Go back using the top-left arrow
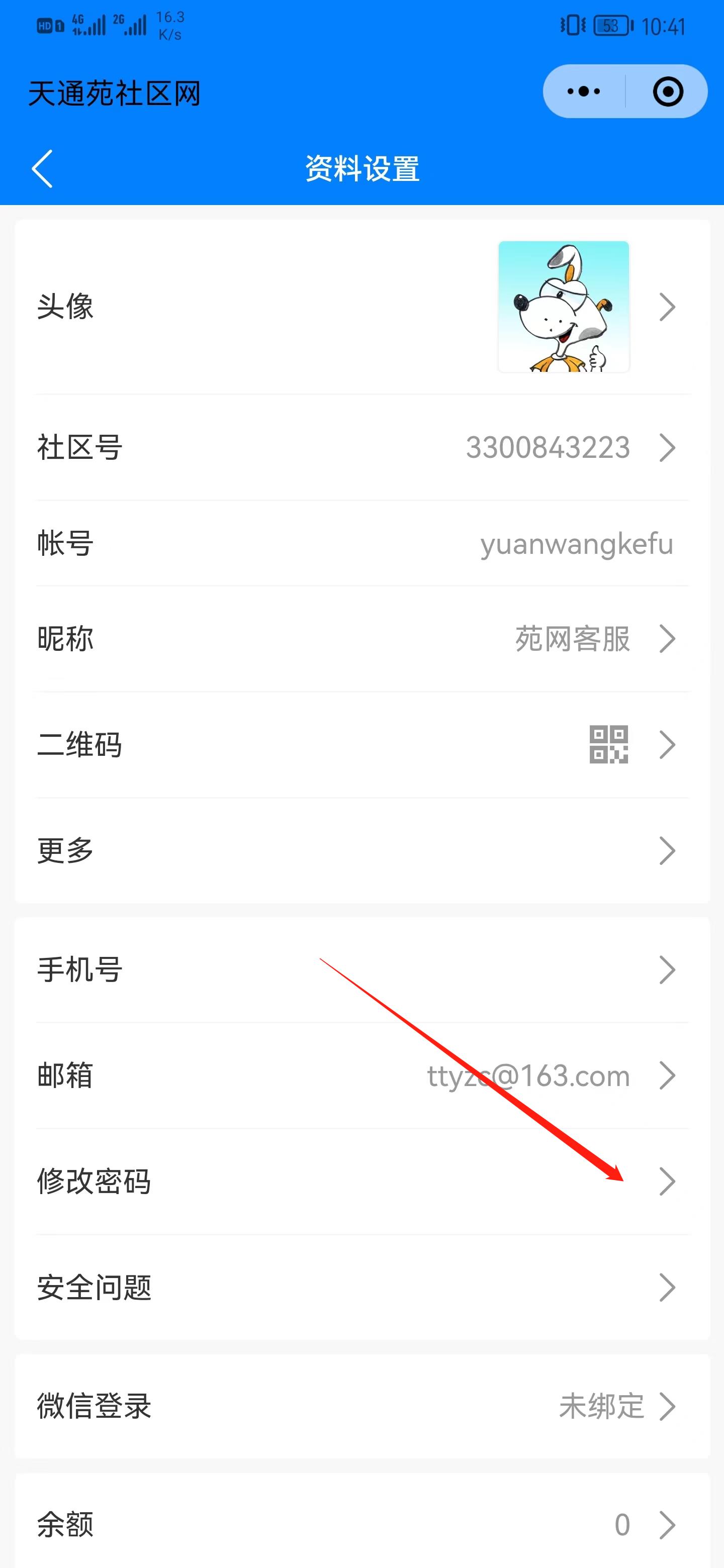The width and height of the screenshot is (724, 1568). [x=42, y=168]
